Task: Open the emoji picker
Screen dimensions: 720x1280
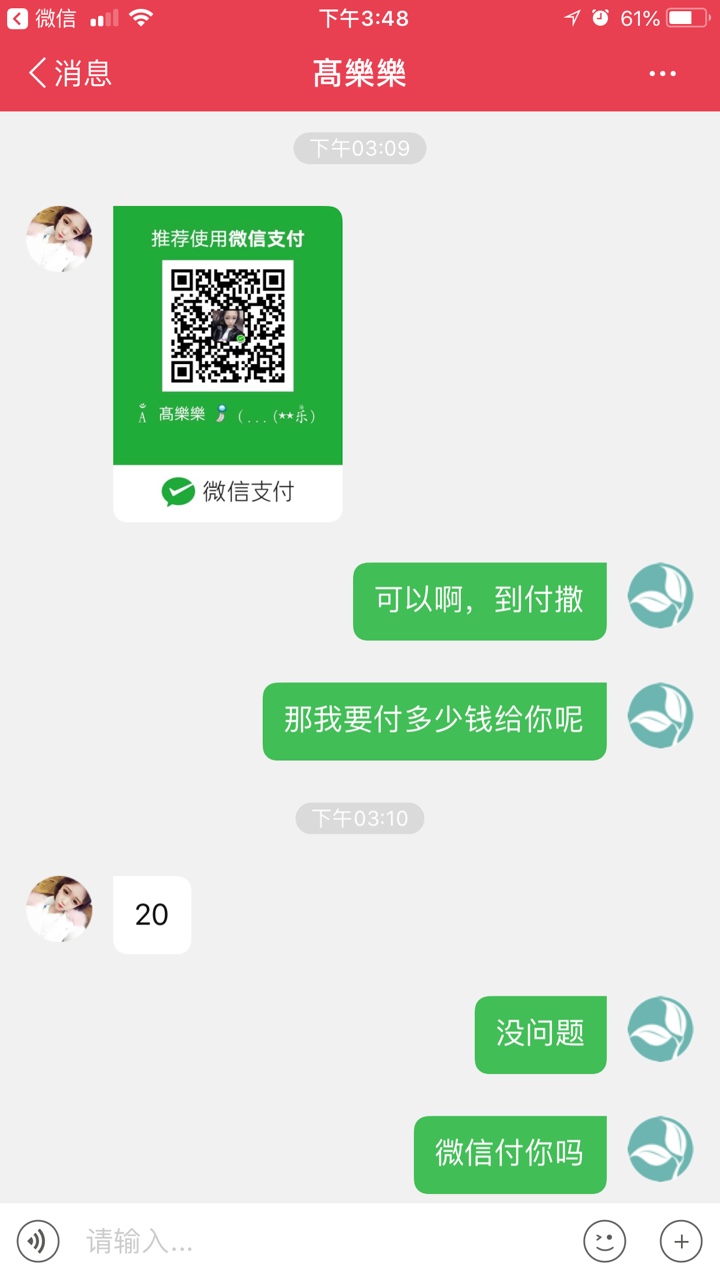Action: pyautogui.click(x=604, y=1242)
